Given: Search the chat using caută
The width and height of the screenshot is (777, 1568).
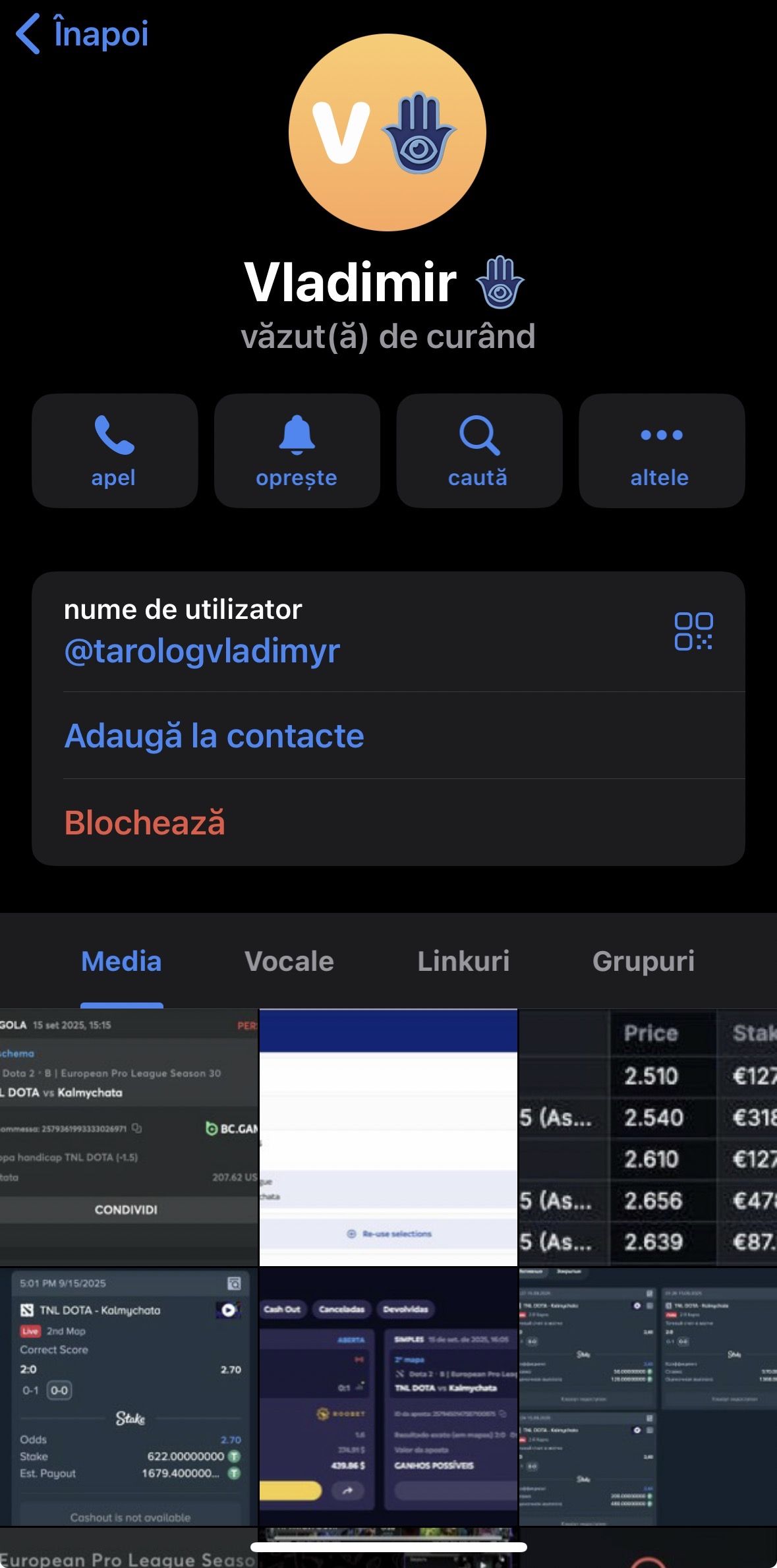Looking at the screenshot, I should pyautogui.click(x=479, y=451).
